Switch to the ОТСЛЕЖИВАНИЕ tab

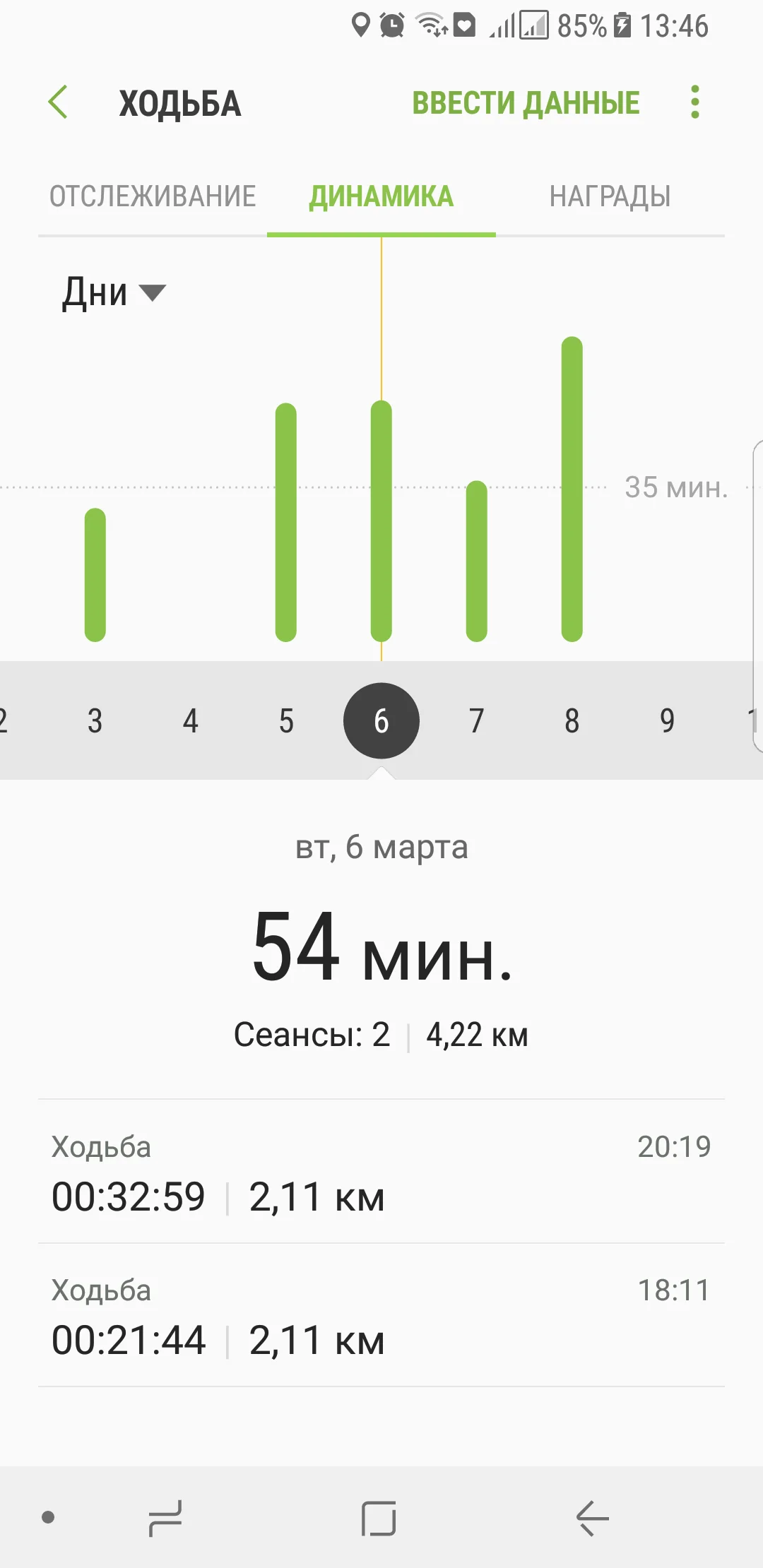pos(153,196)
